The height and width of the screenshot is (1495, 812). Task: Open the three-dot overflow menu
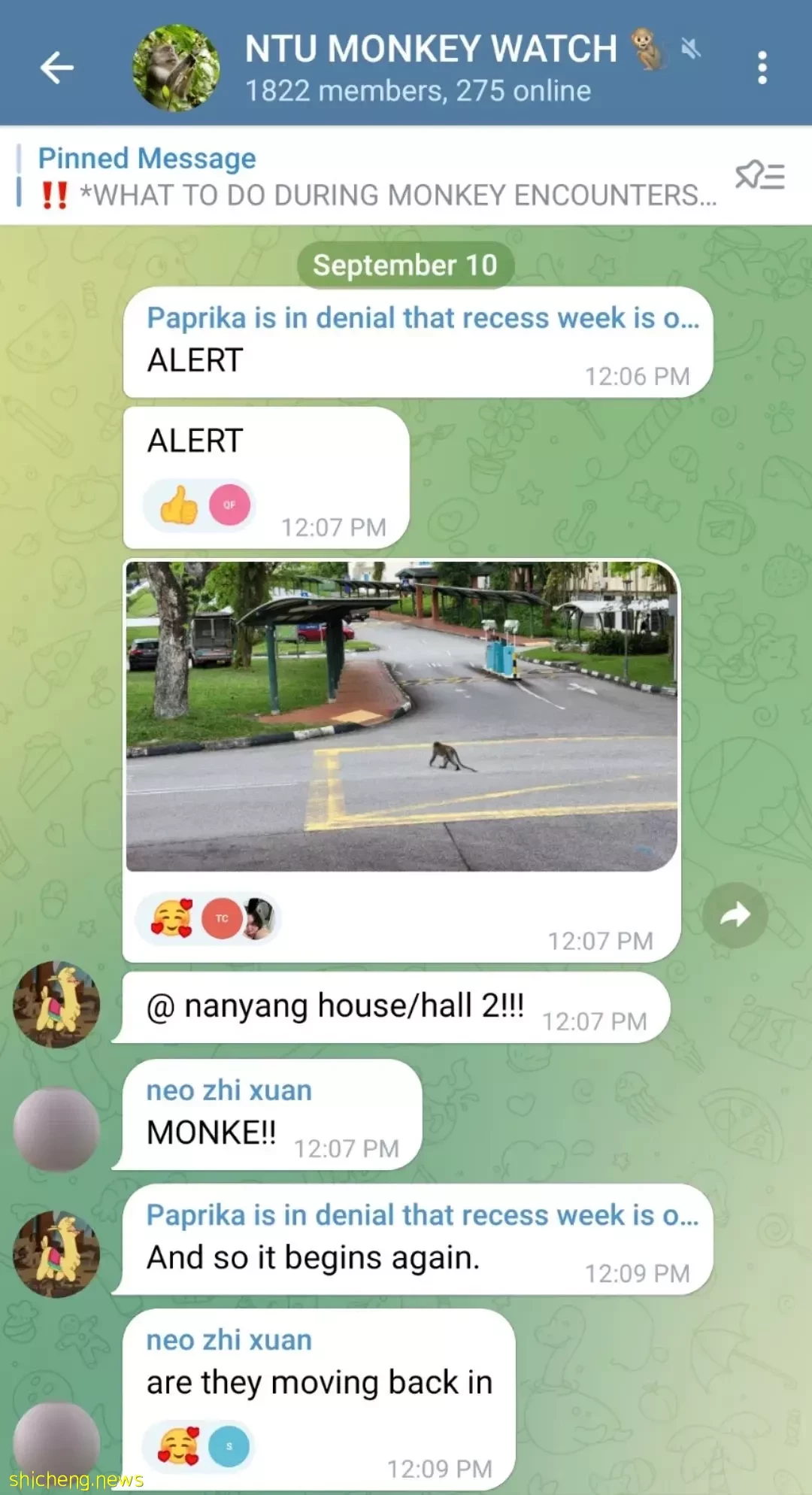tap(762, 68)
